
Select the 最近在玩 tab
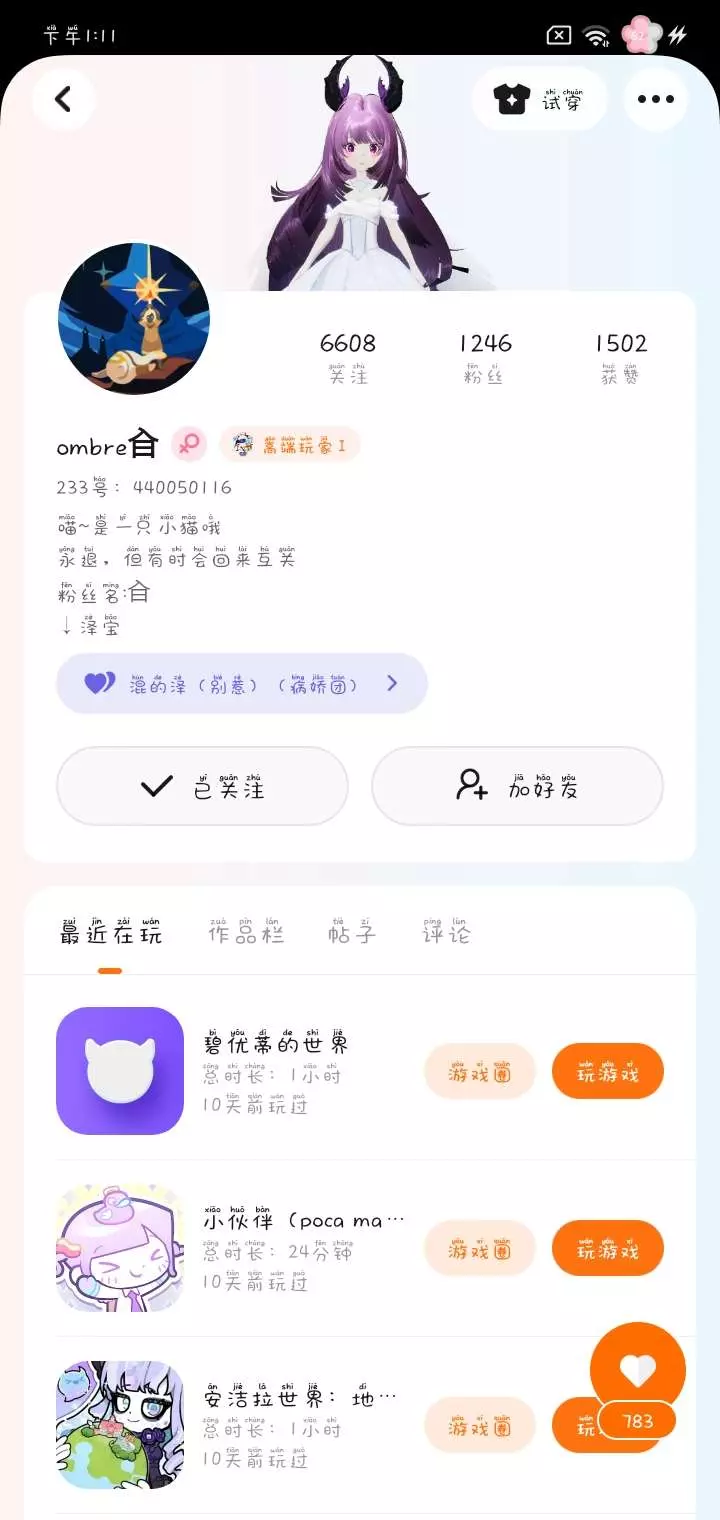(x=110, y=932)
